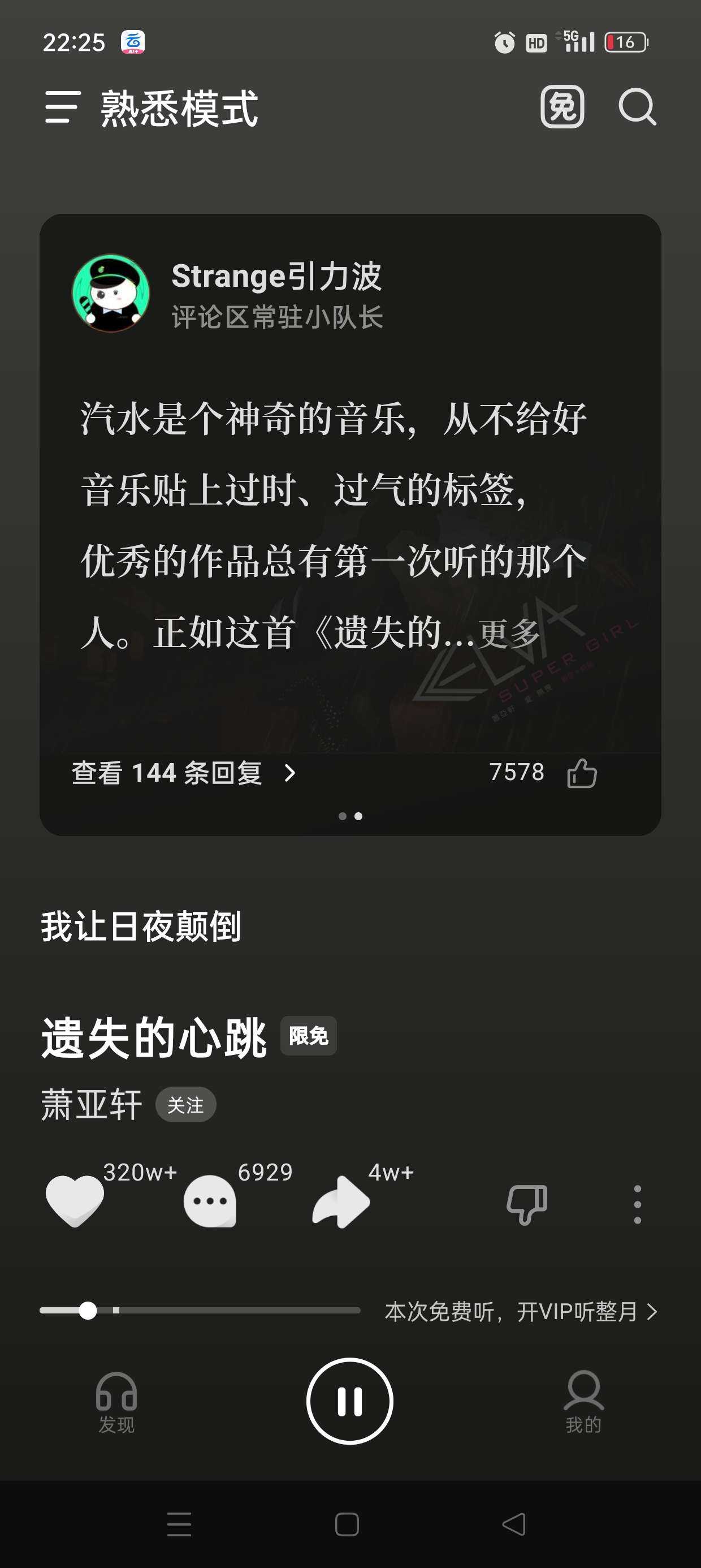Expand the comment with 更多
Image resolution: width=701 pixels, height=1568 pixels.
pos(510,634)
